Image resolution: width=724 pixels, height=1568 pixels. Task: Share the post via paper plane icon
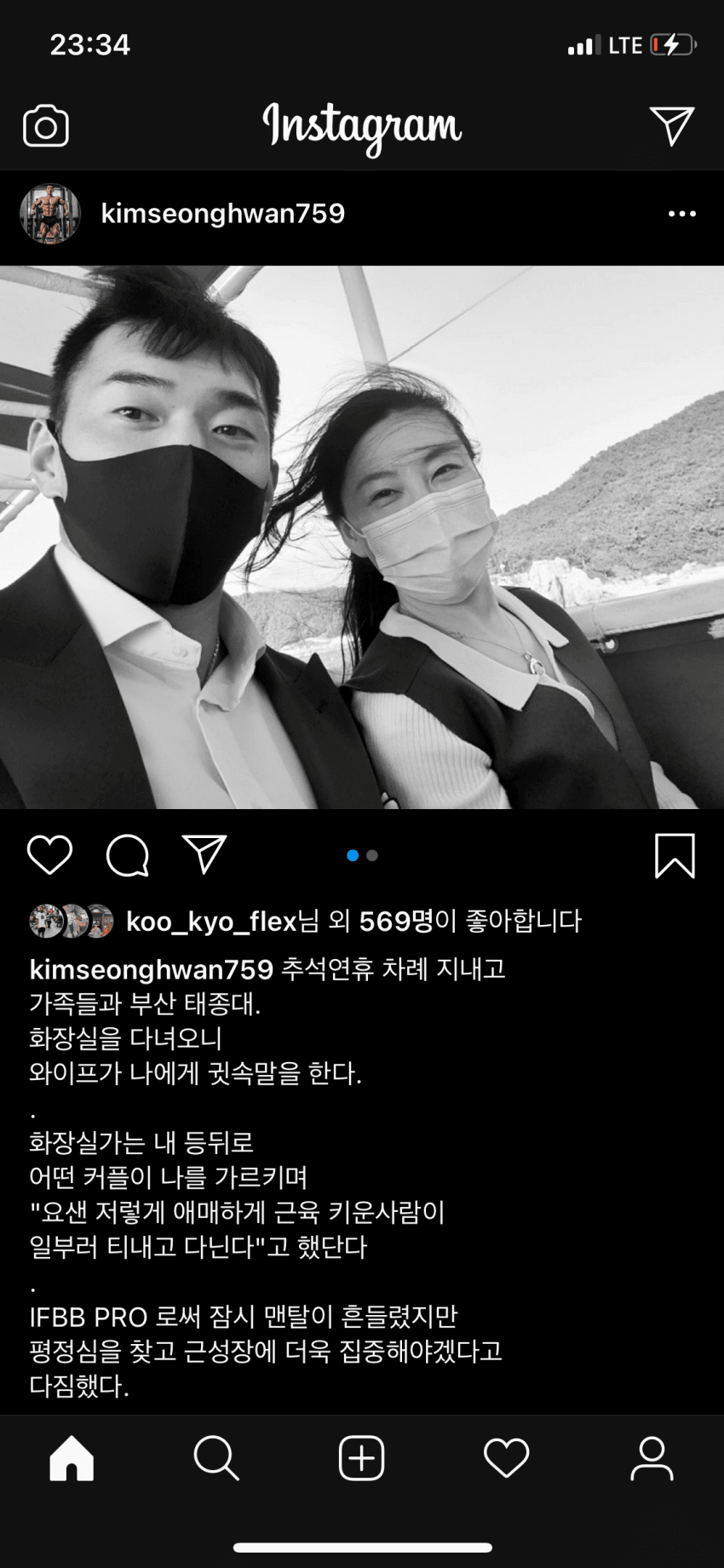(x=204, y=855)
